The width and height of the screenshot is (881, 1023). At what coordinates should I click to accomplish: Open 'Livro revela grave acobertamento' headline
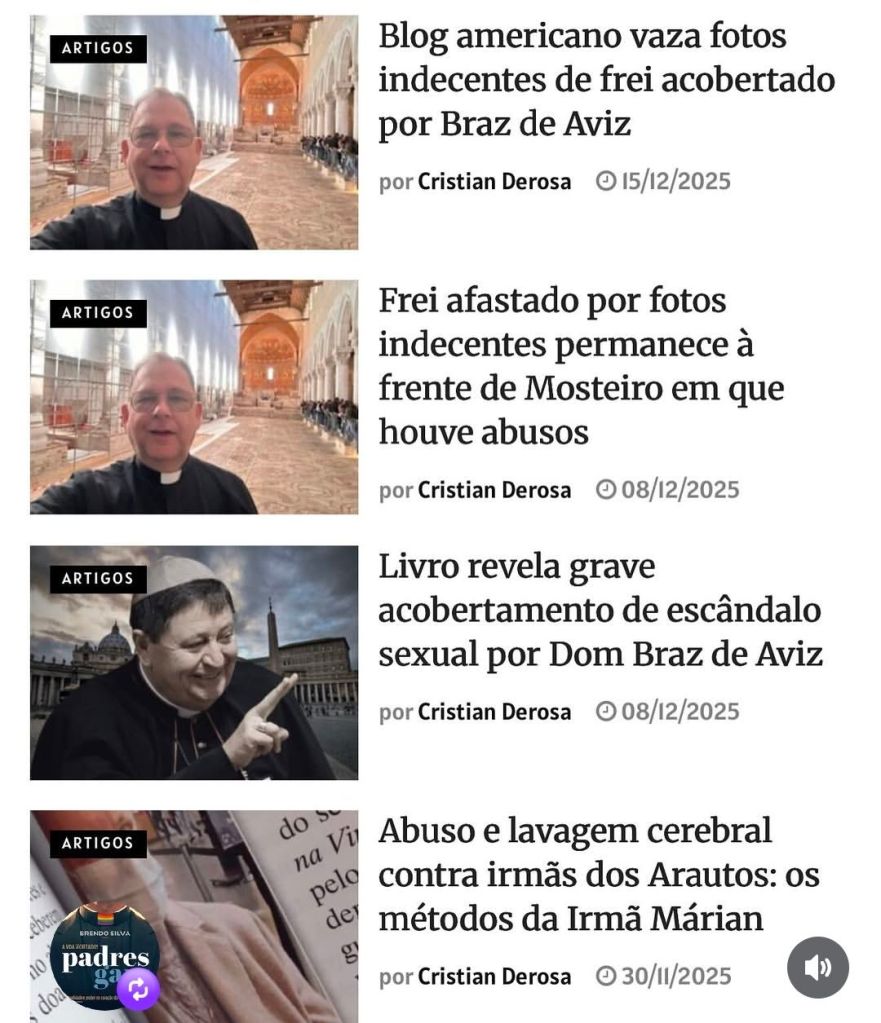coord(600,610)
